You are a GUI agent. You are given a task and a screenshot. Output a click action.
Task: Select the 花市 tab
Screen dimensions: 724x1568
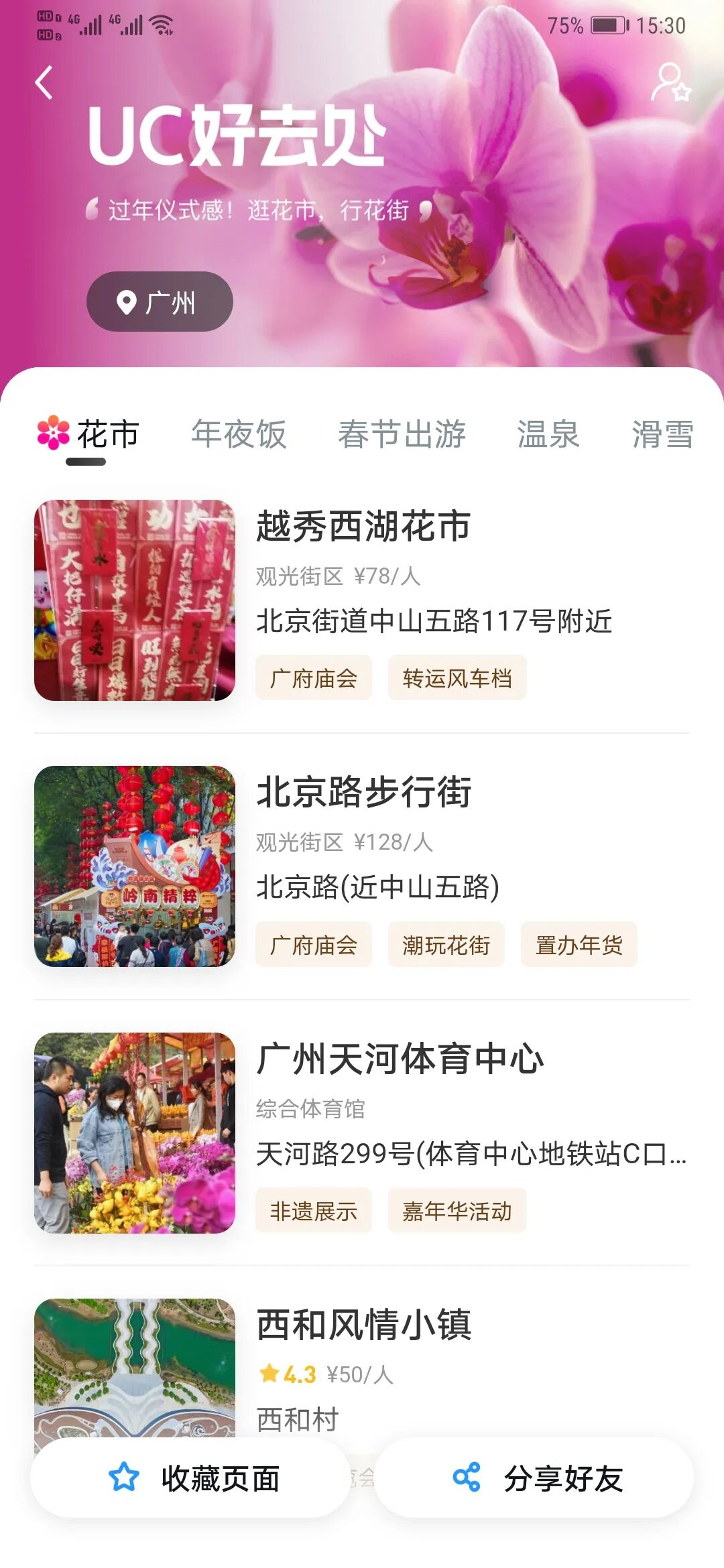coord(88,434)
